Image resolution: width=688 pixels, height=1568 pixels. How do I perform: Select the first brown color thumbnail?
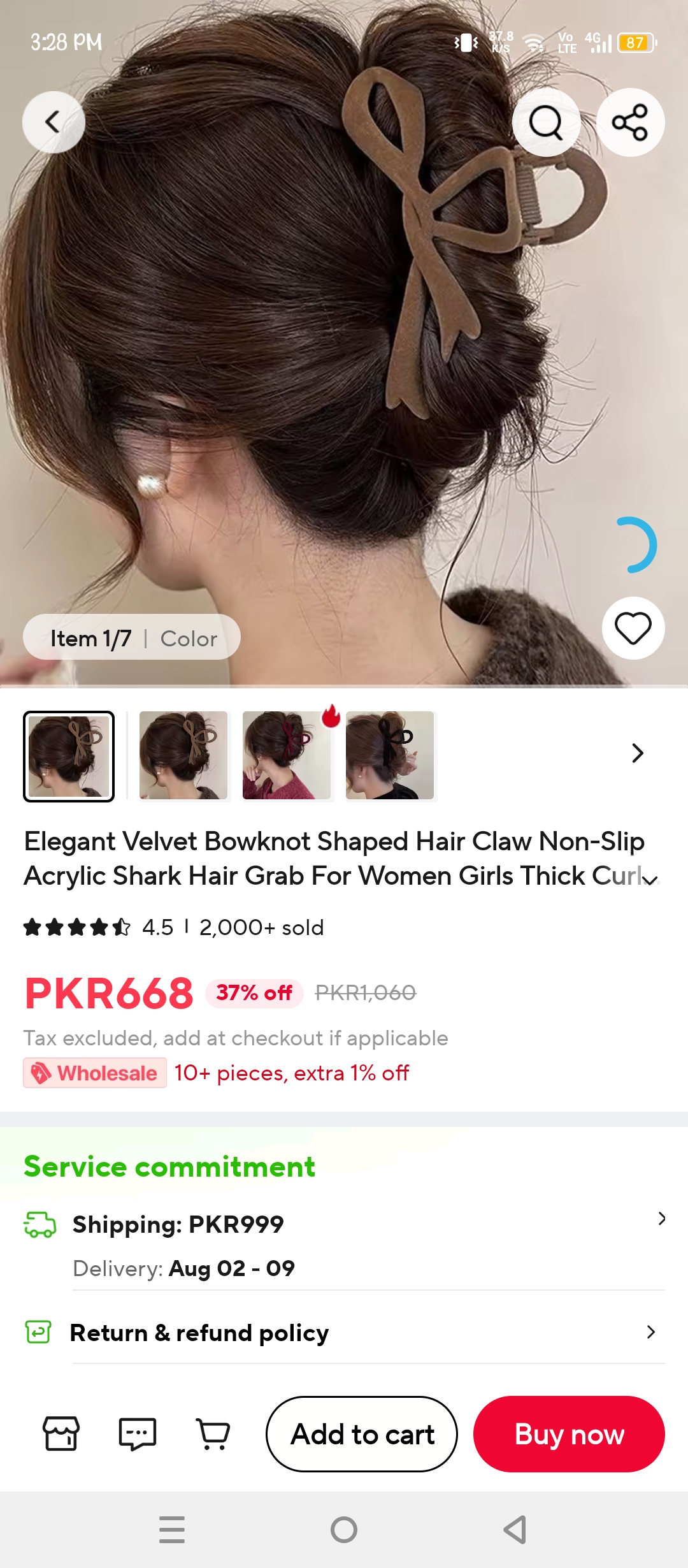[69, 756]
